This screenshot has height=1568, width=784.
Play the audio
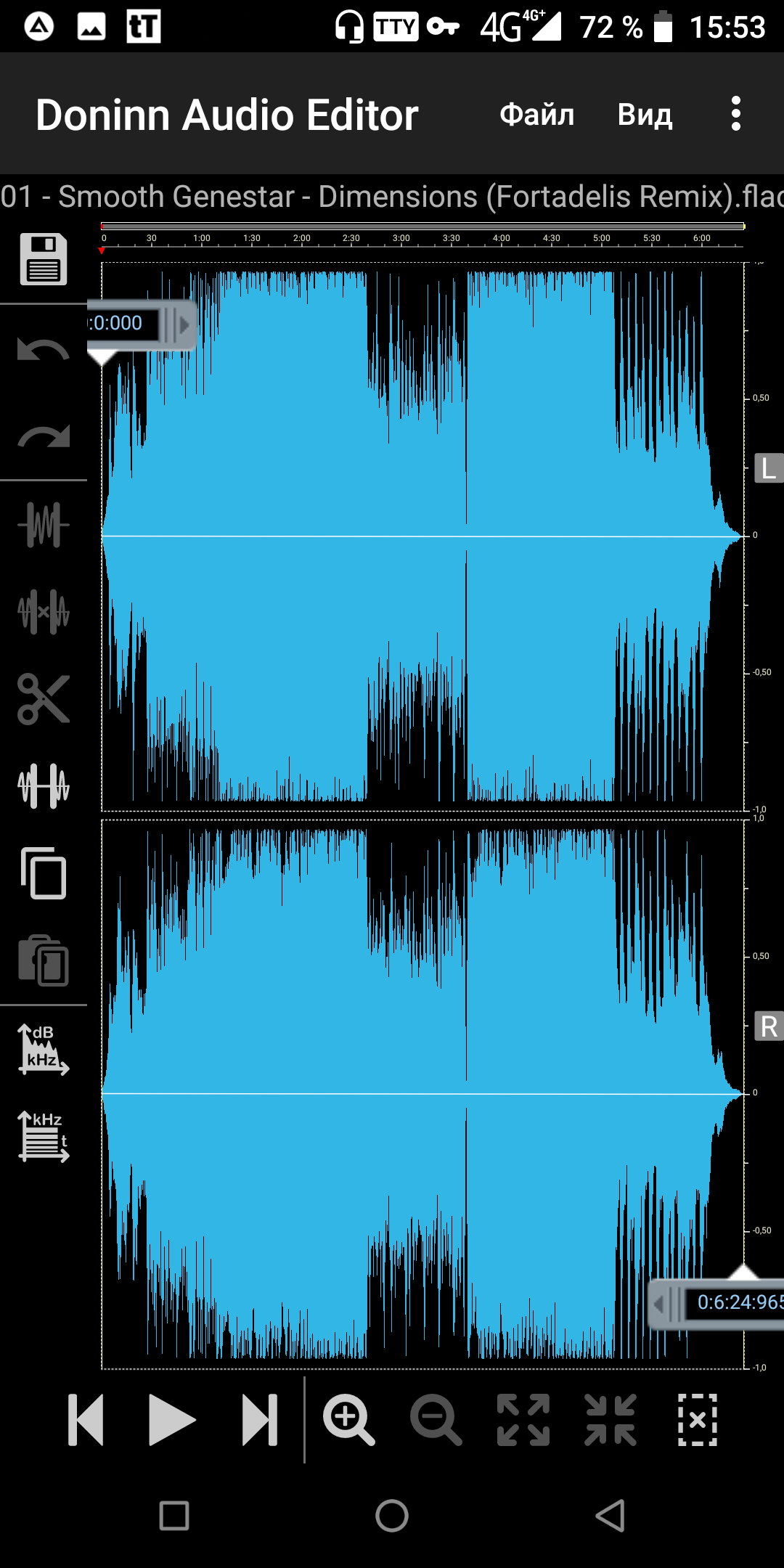[172, 1420]
